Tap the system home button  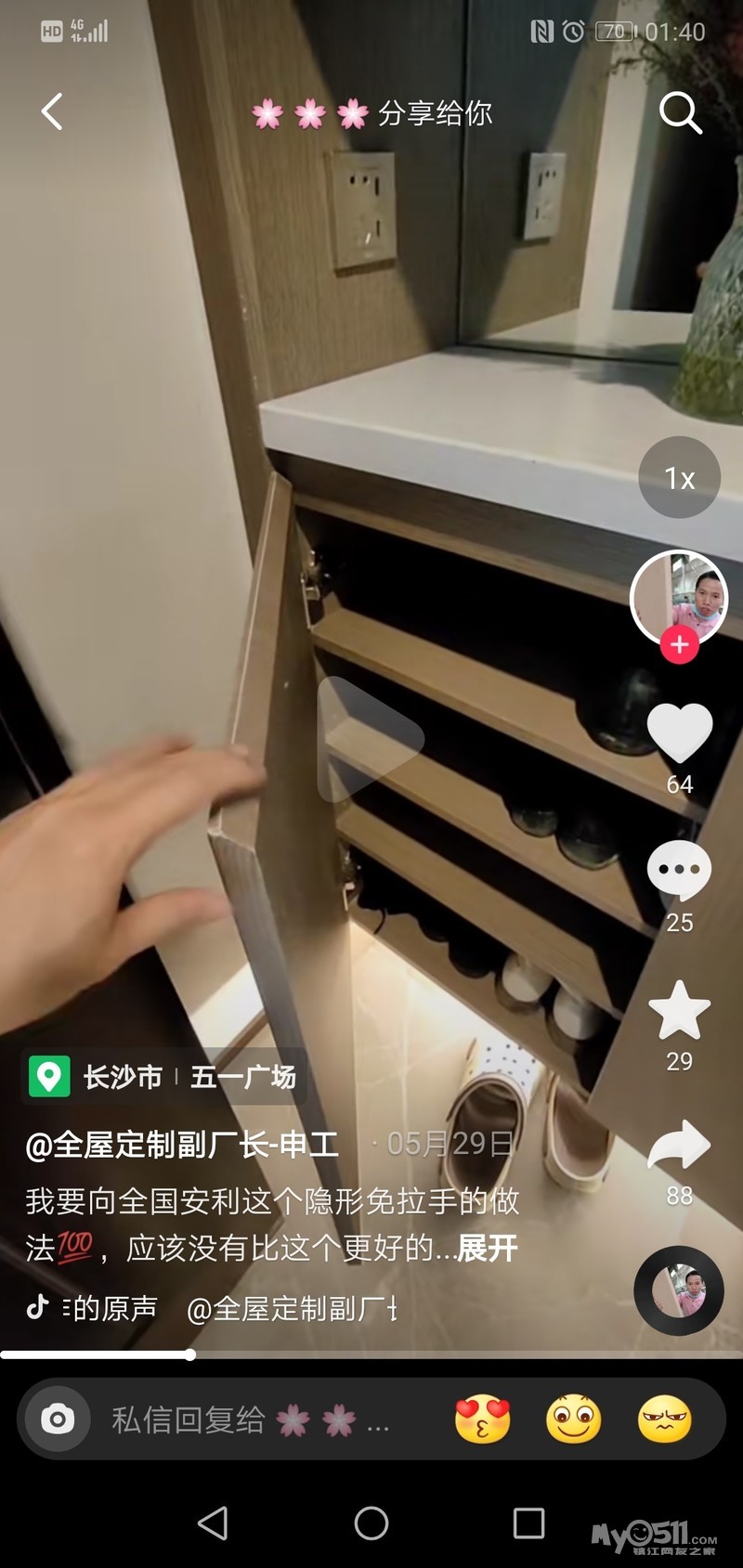[x=371, y=1523]
